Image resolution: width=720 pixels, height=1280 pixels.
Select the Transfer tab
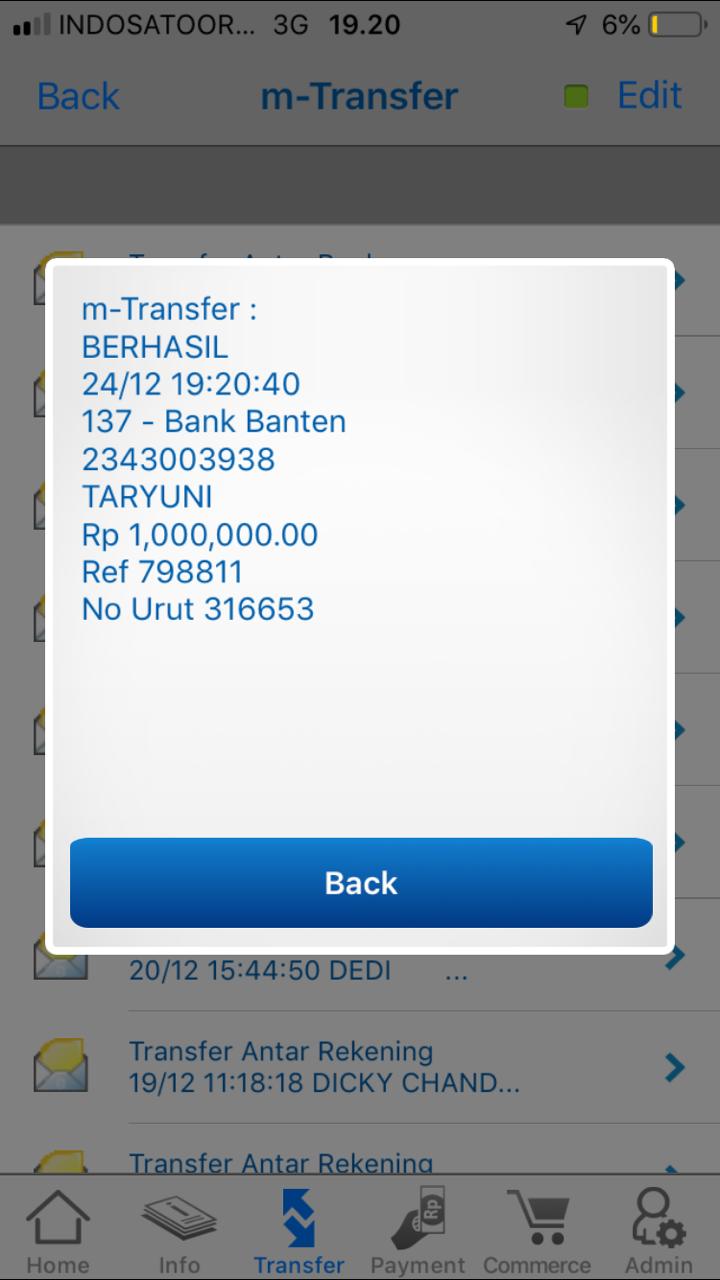[298, 1230]
